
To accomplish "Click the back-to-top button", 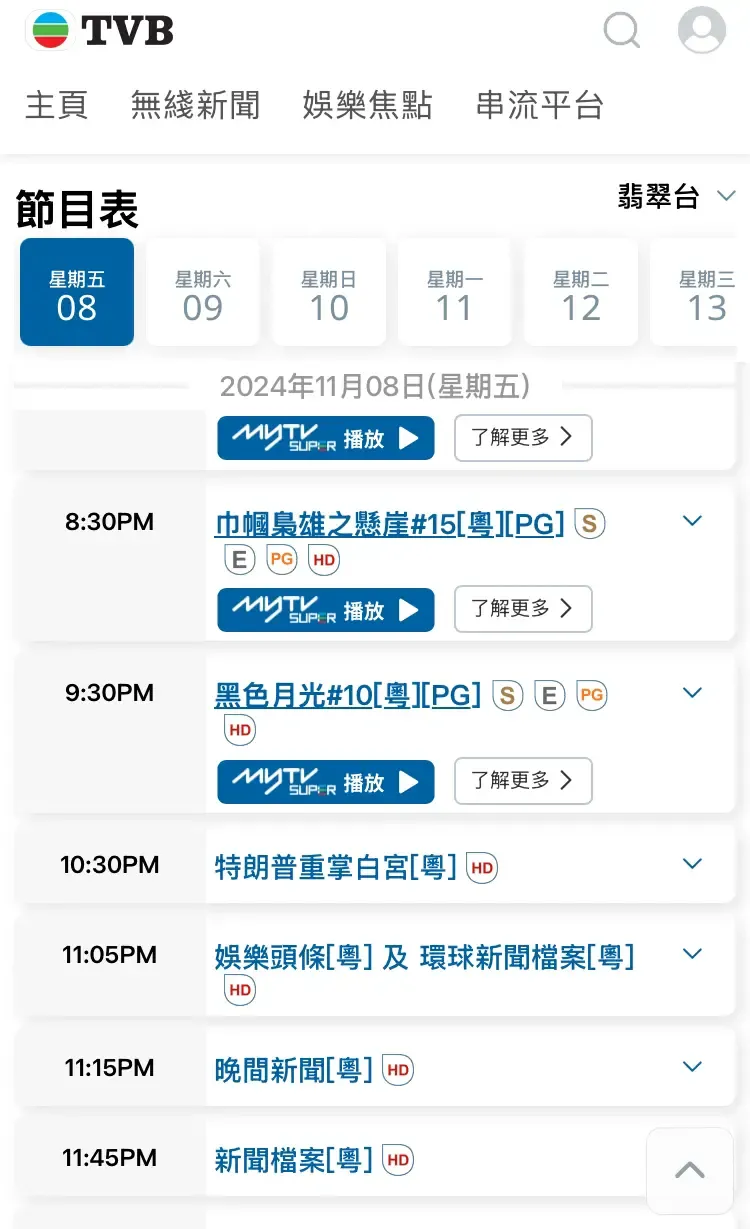I will (689, 1170).
